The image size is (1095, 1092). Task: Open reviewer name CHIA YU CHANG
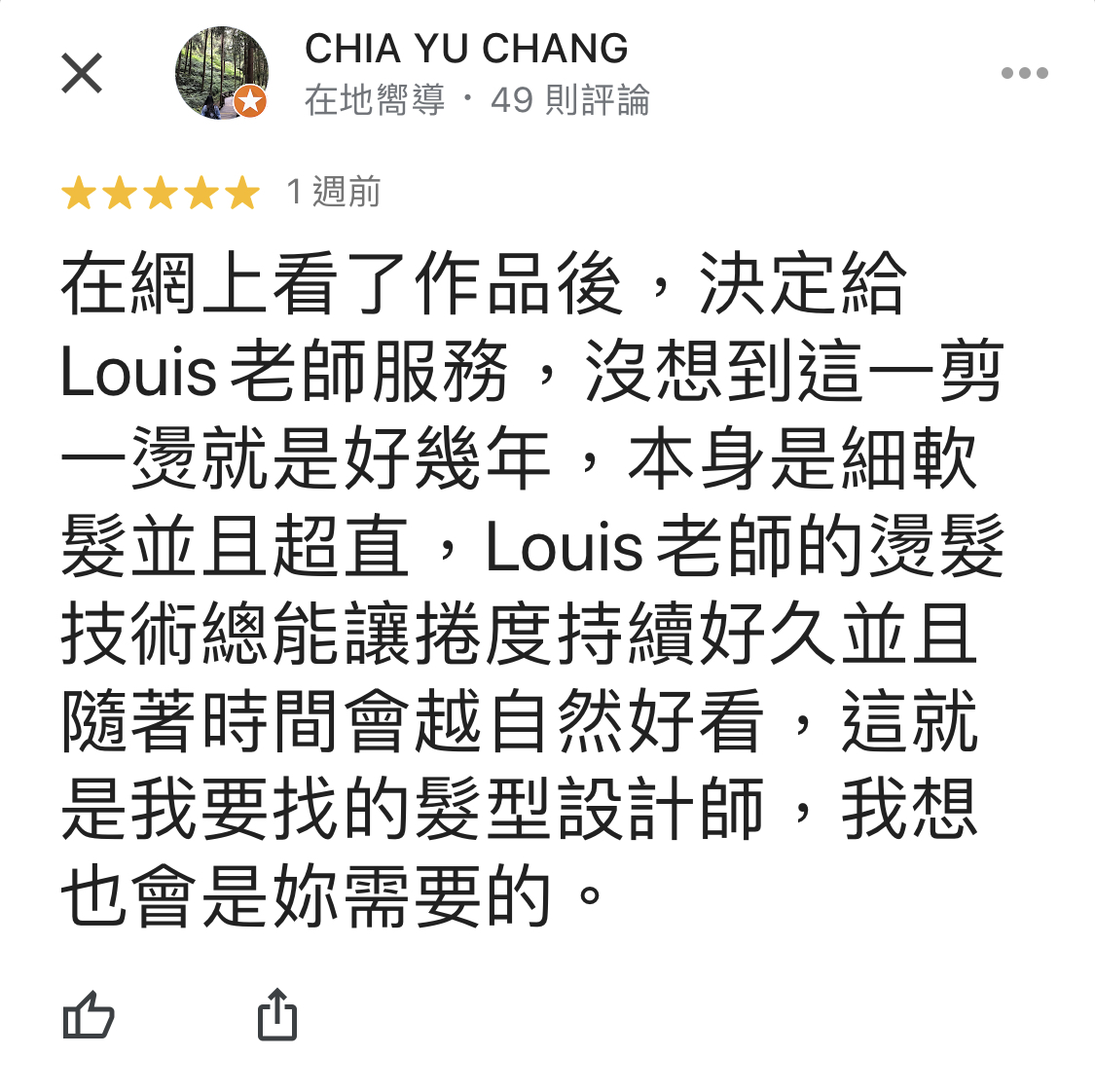click(466, 49)
